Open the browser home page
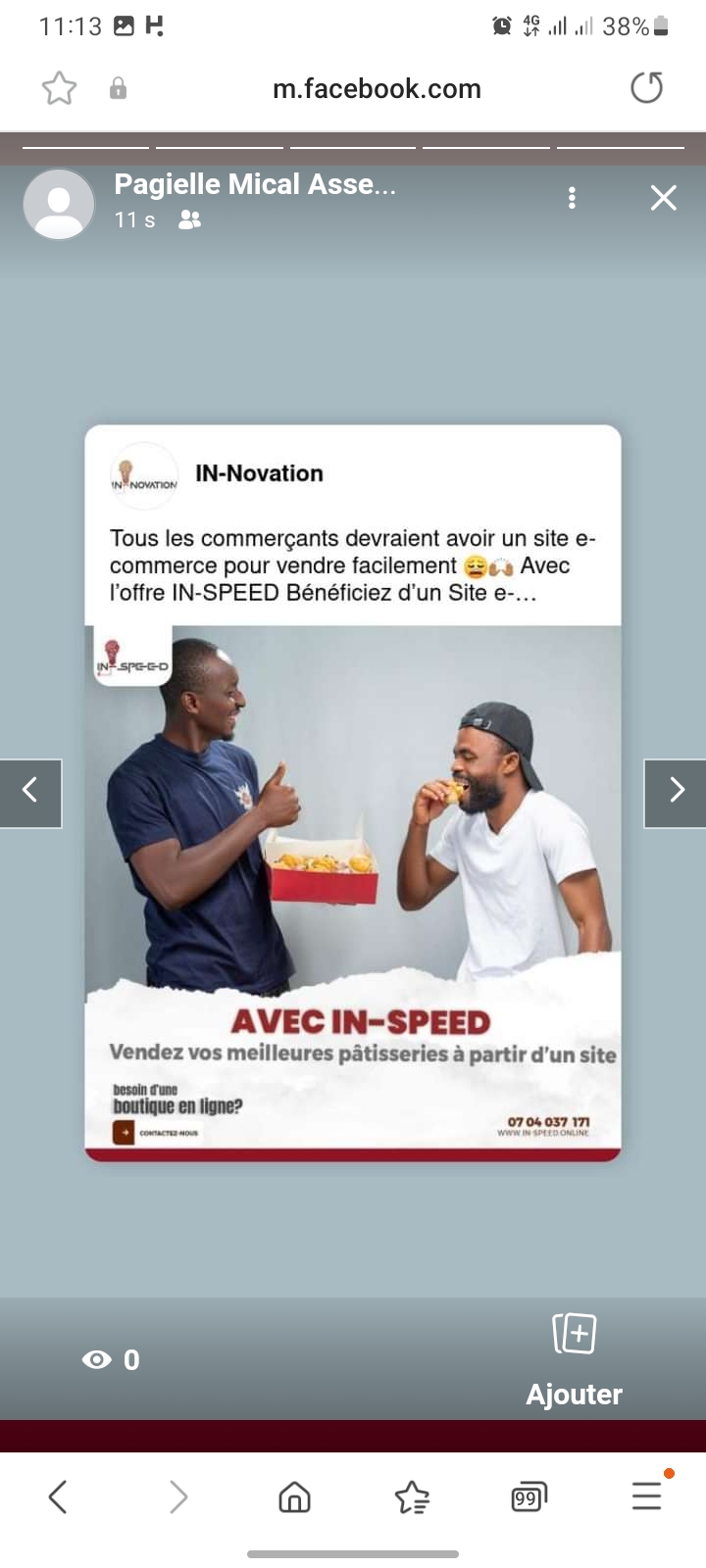Screen dimensions: 706x1568 (294, 1496)
